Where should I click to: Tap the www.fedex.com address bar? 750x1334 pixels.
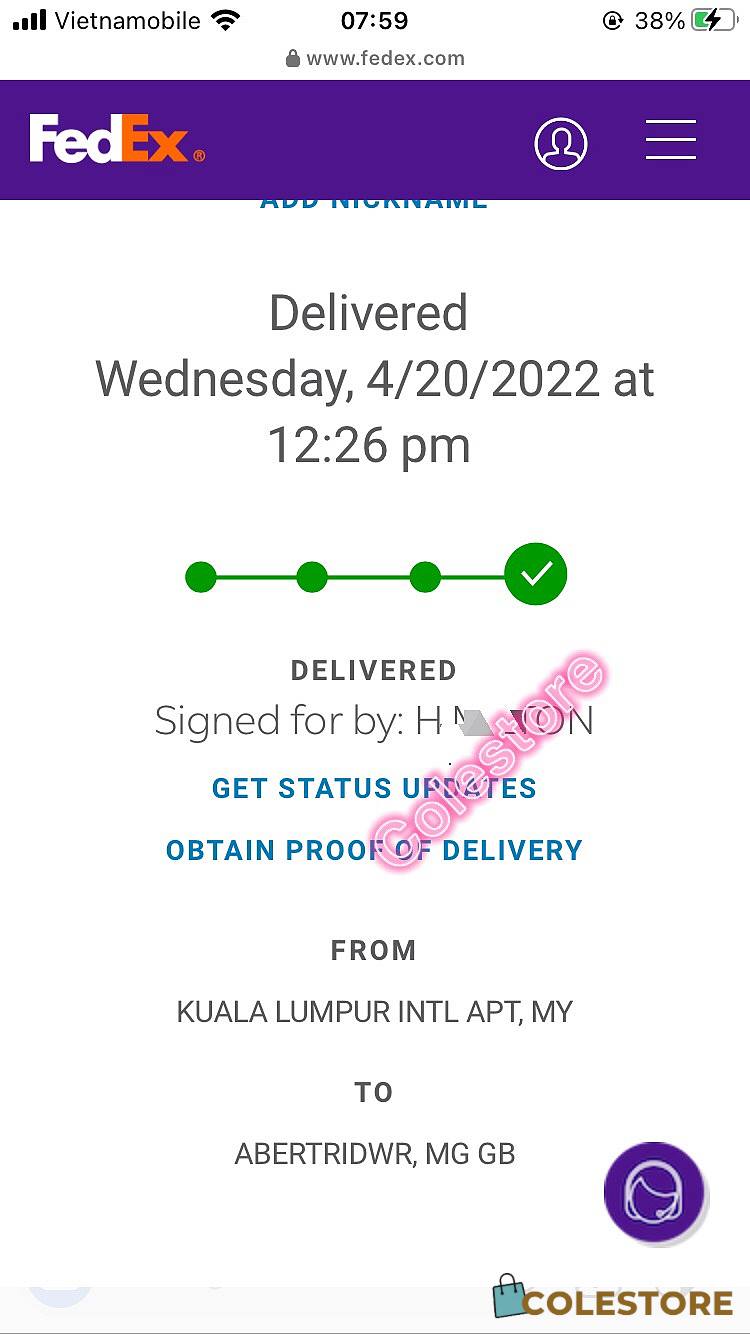pyautogui.click(x=375, y=58)
